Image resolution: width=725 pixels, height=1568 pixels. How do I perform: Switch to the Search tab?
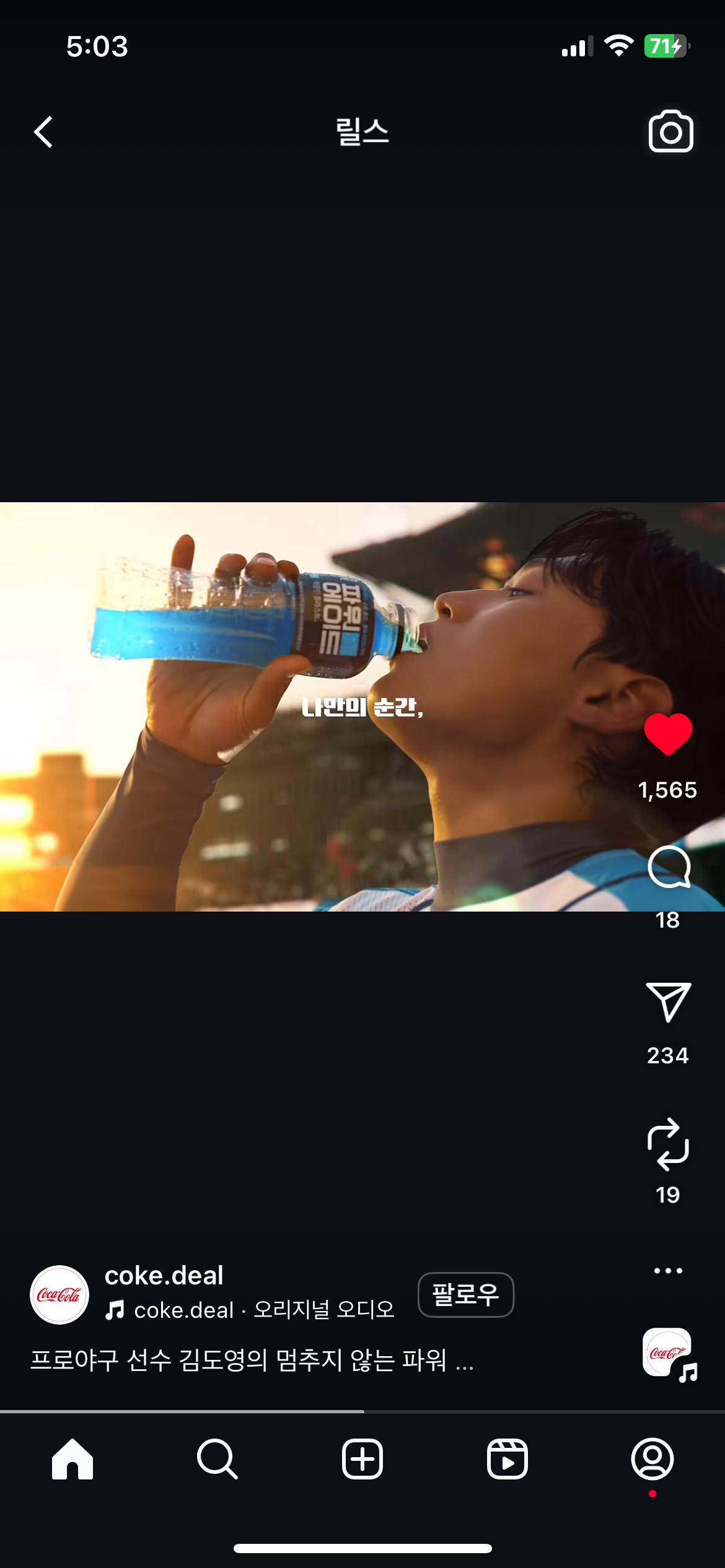point(217,1459)
